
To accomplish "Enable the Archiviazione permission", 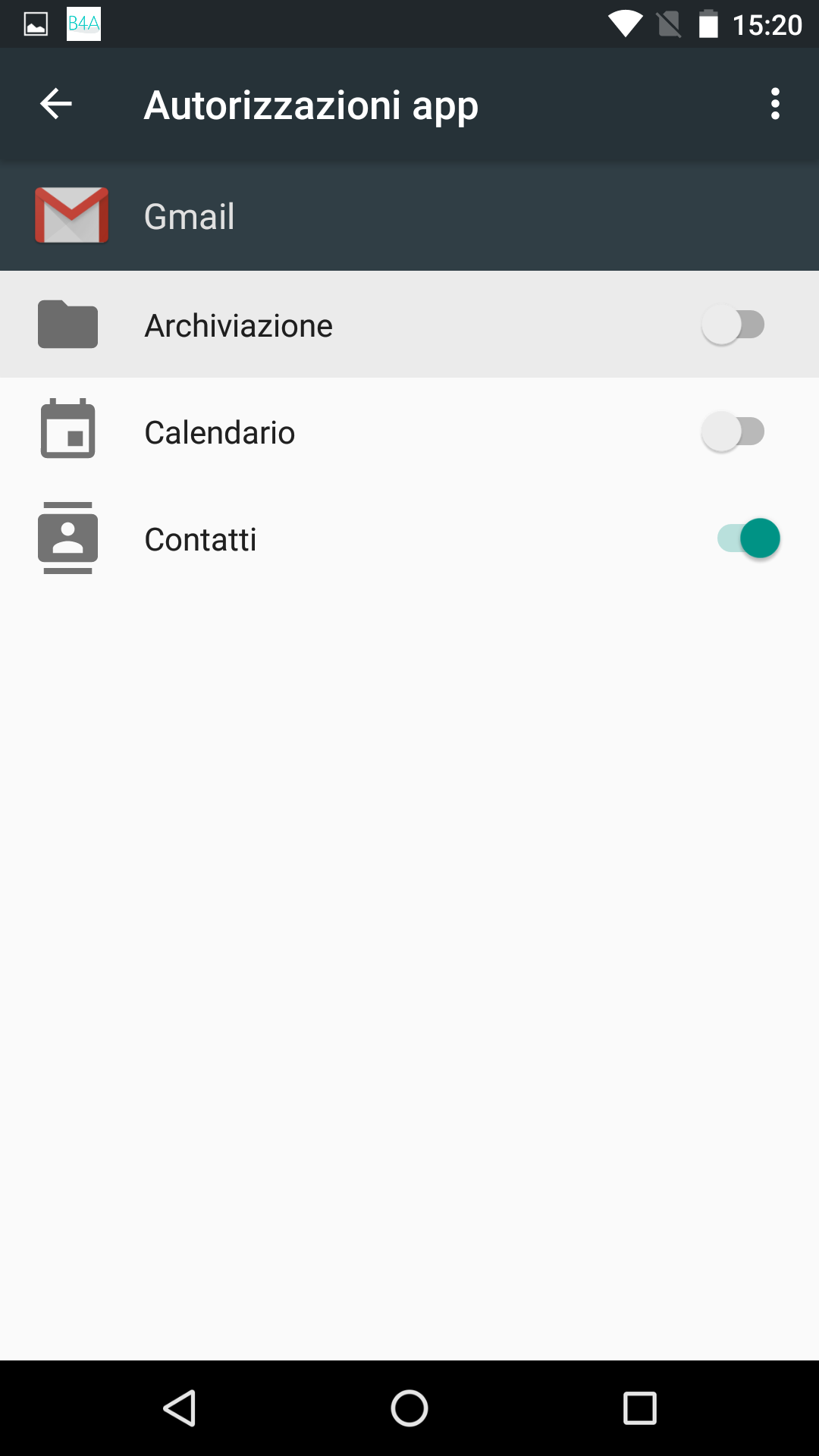I will (x=733, y=325).
